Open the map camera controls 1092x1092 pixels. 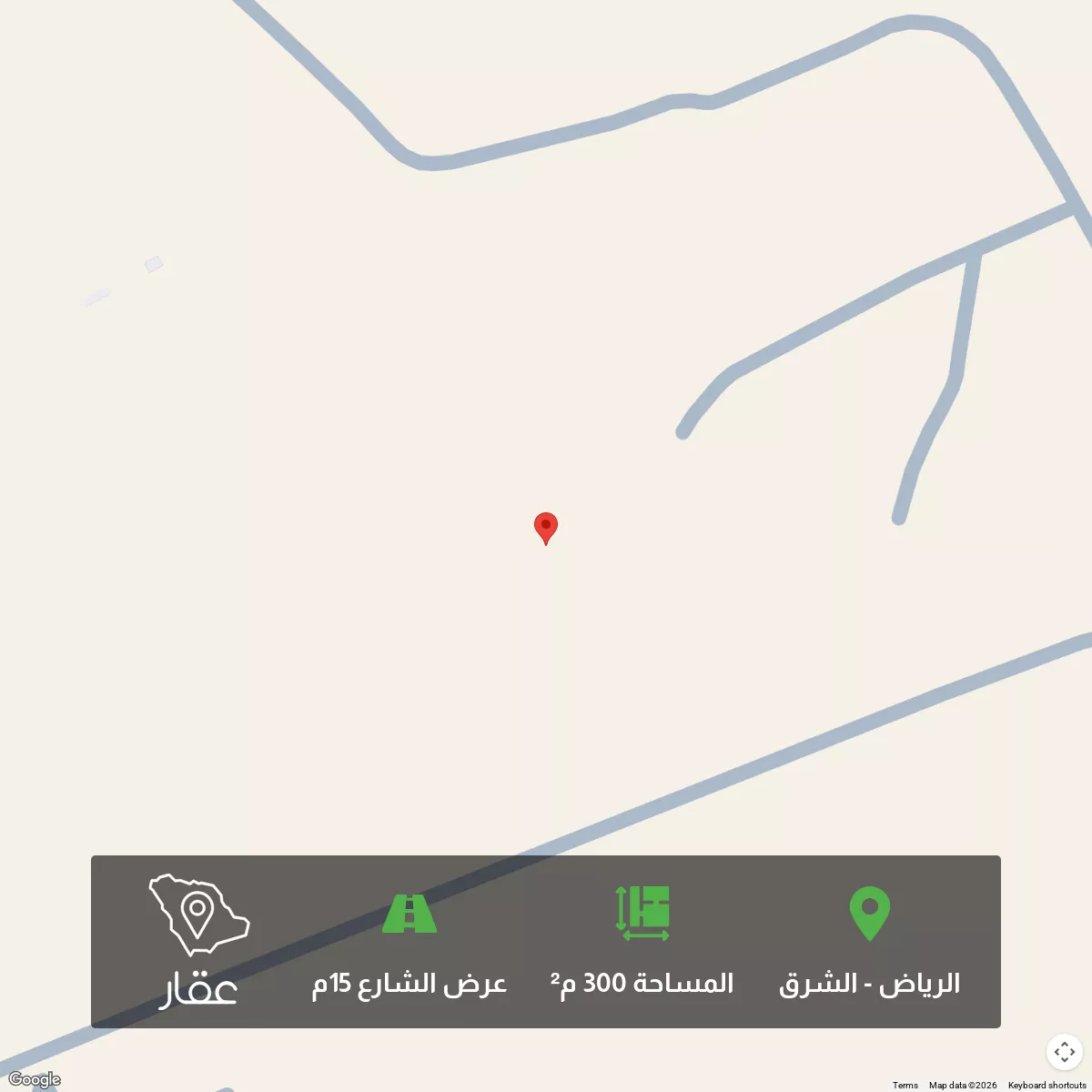point(1064,1052)
